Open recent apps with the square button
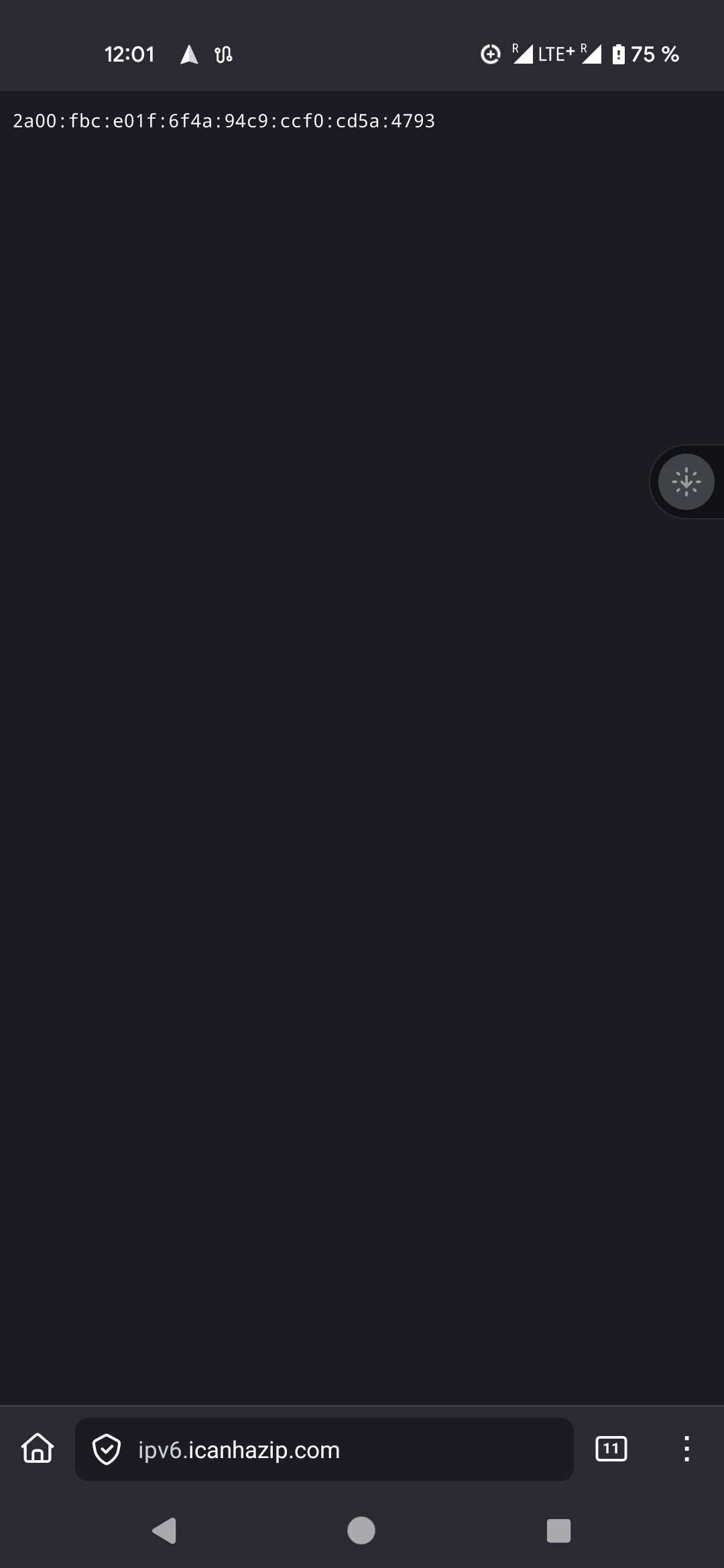This screenshot has width=724, height=1568. [x=558, y=1530]
